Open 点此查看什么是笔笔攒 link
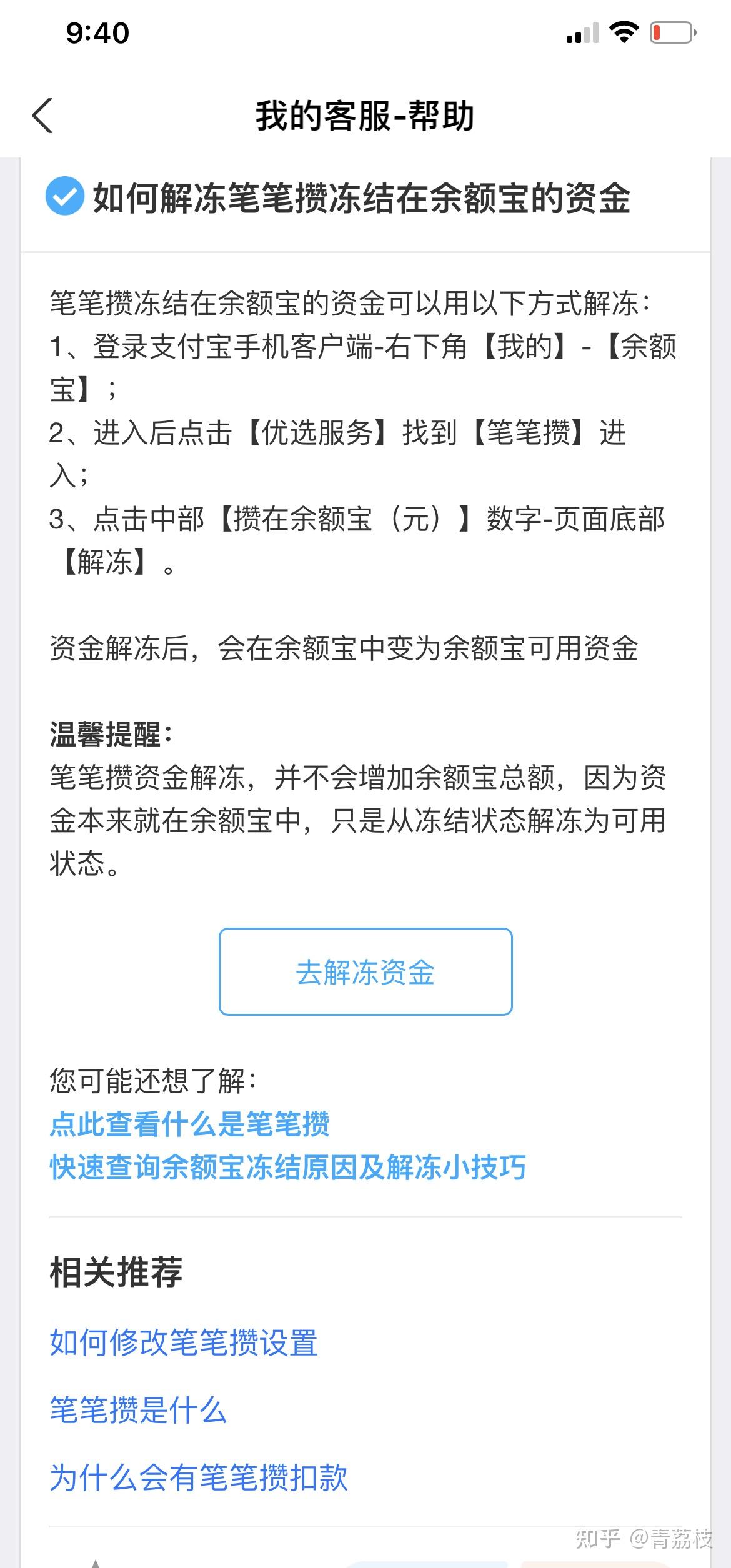This screenshot has width=731, height=1568. tap(189, 1124)
